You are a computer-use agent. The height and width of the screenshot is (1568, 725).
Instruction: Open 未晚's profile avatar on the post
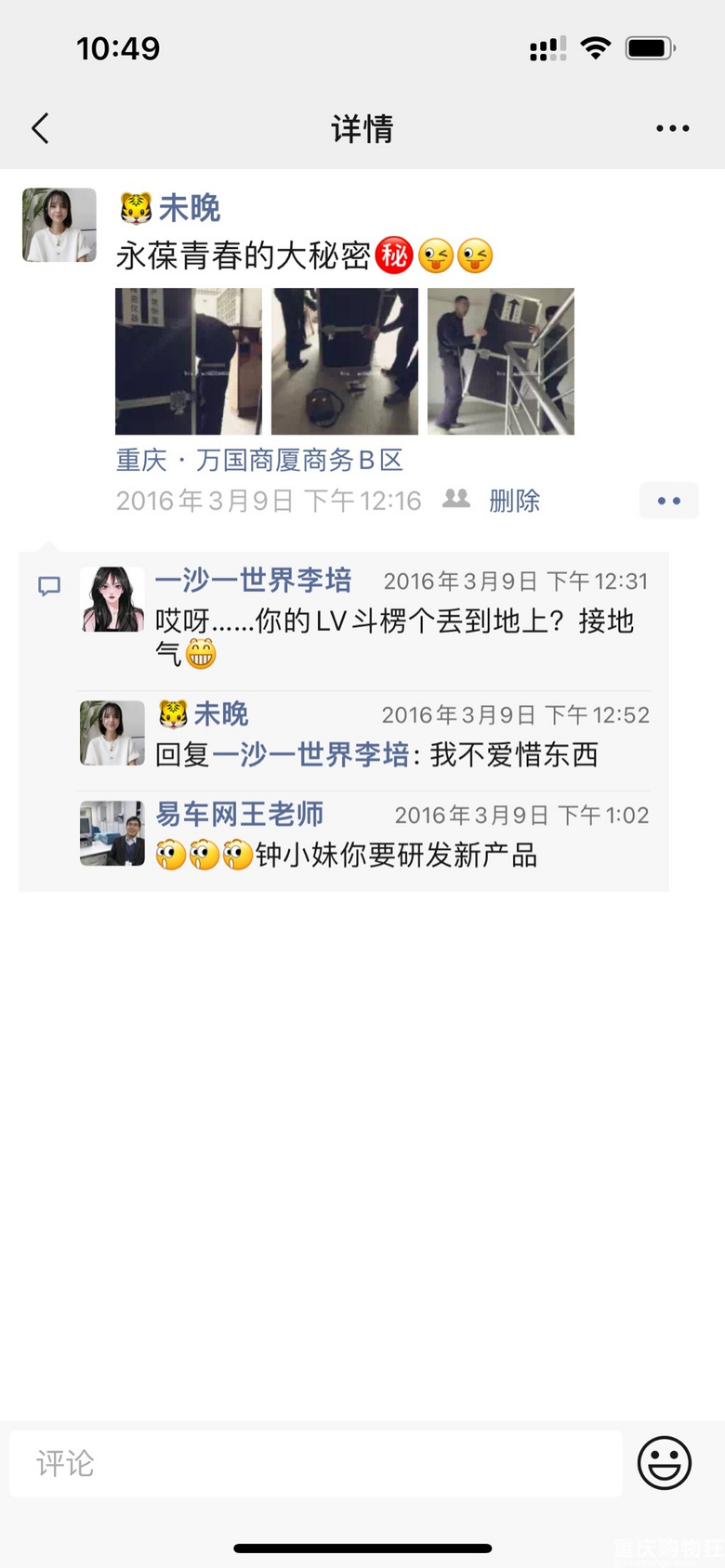59,225
